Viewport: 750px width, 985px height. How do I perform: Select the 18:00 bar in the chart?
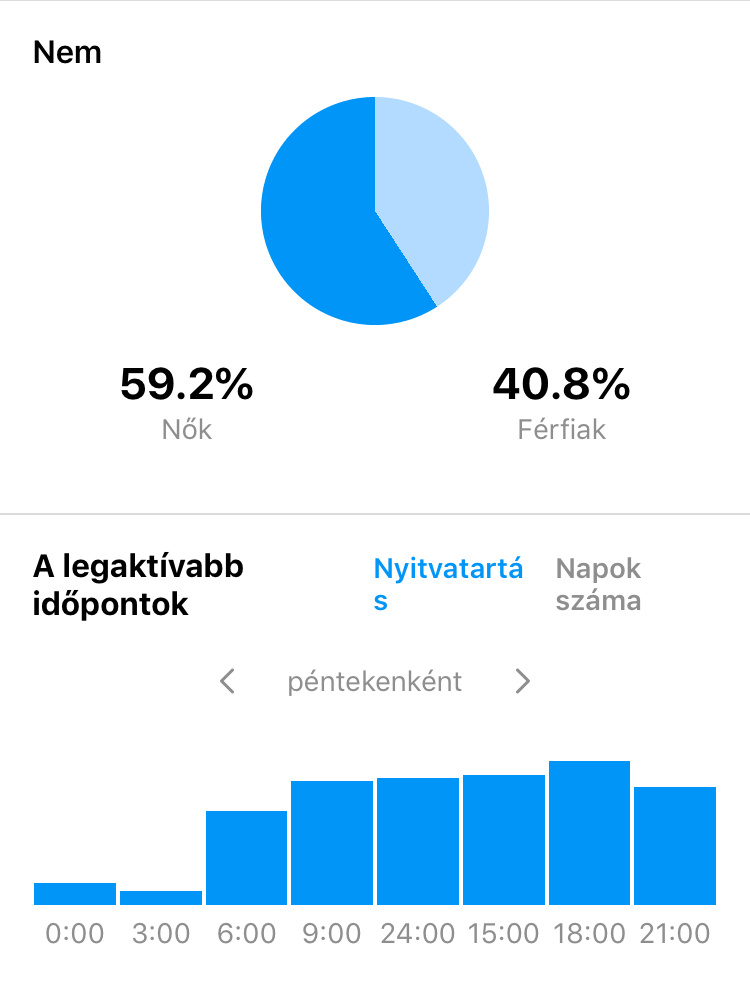coord(589,833)
